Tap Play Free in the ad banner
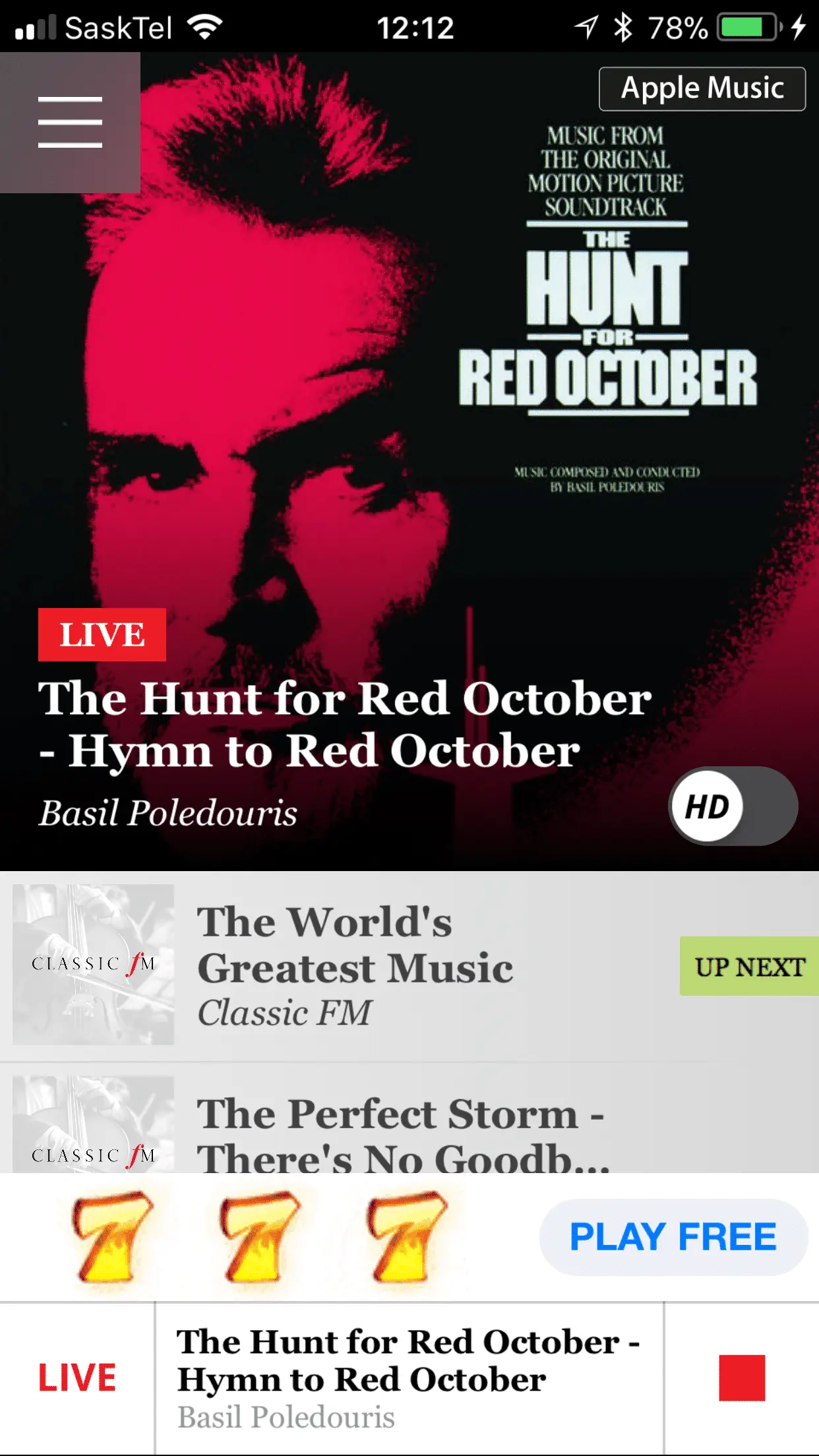 coord(673,1236)
